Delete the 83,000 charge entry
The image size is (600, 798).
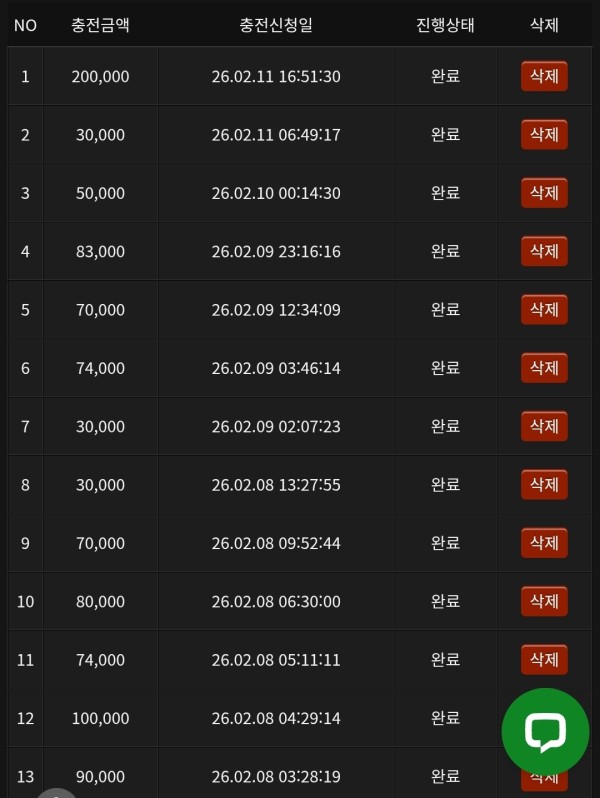click(544, 251)
